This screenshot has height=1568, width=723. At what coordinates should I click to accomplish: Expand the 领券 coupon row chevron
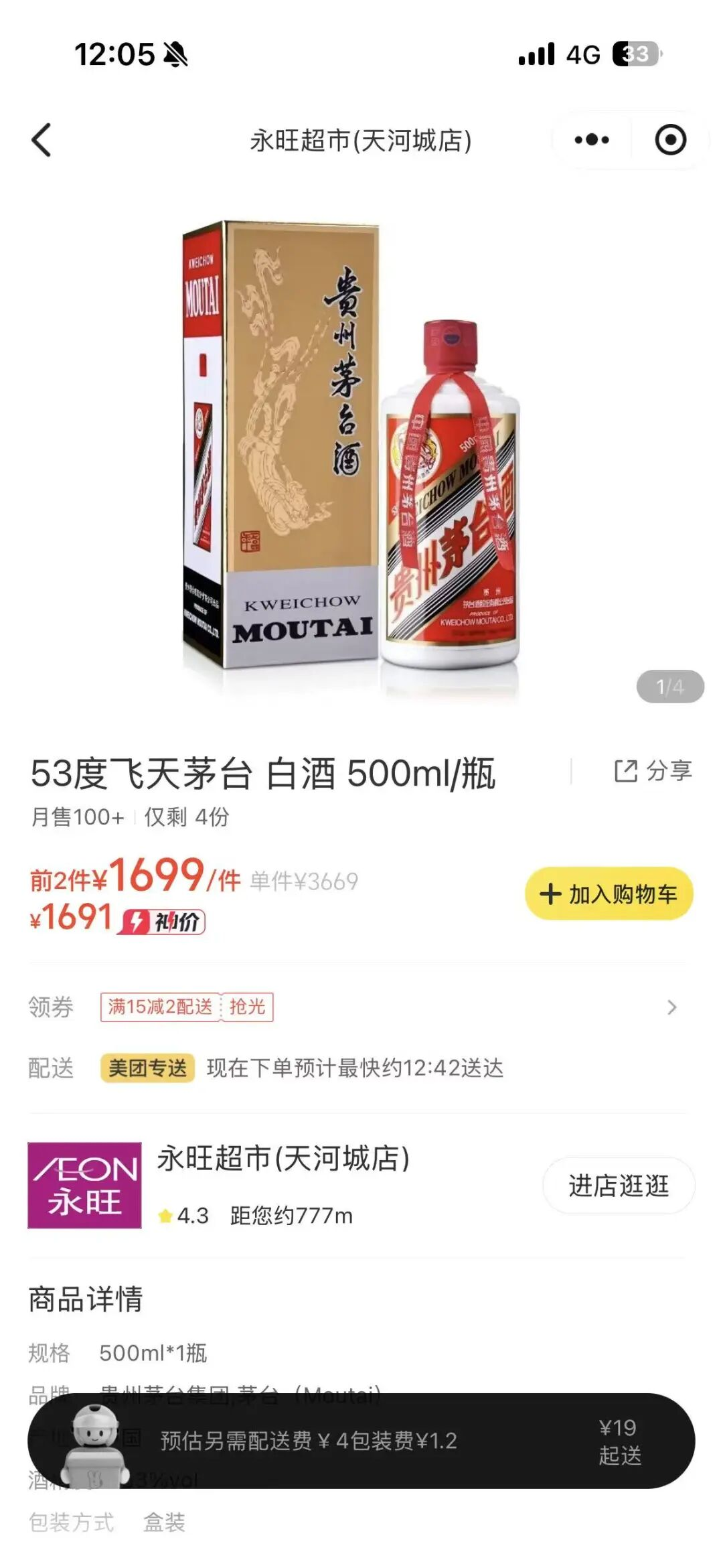(672, 1007)
